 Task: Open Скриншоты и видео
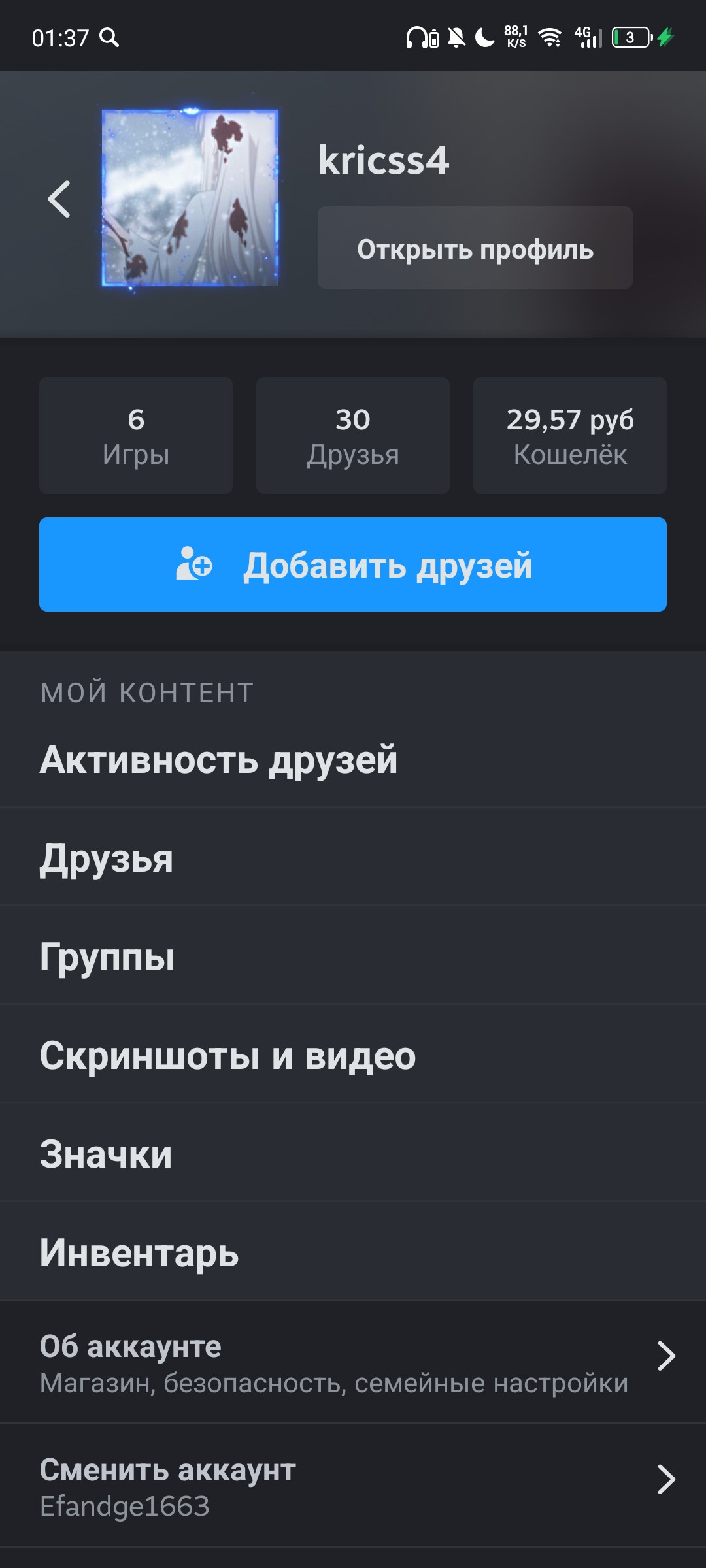point(353,1054)
